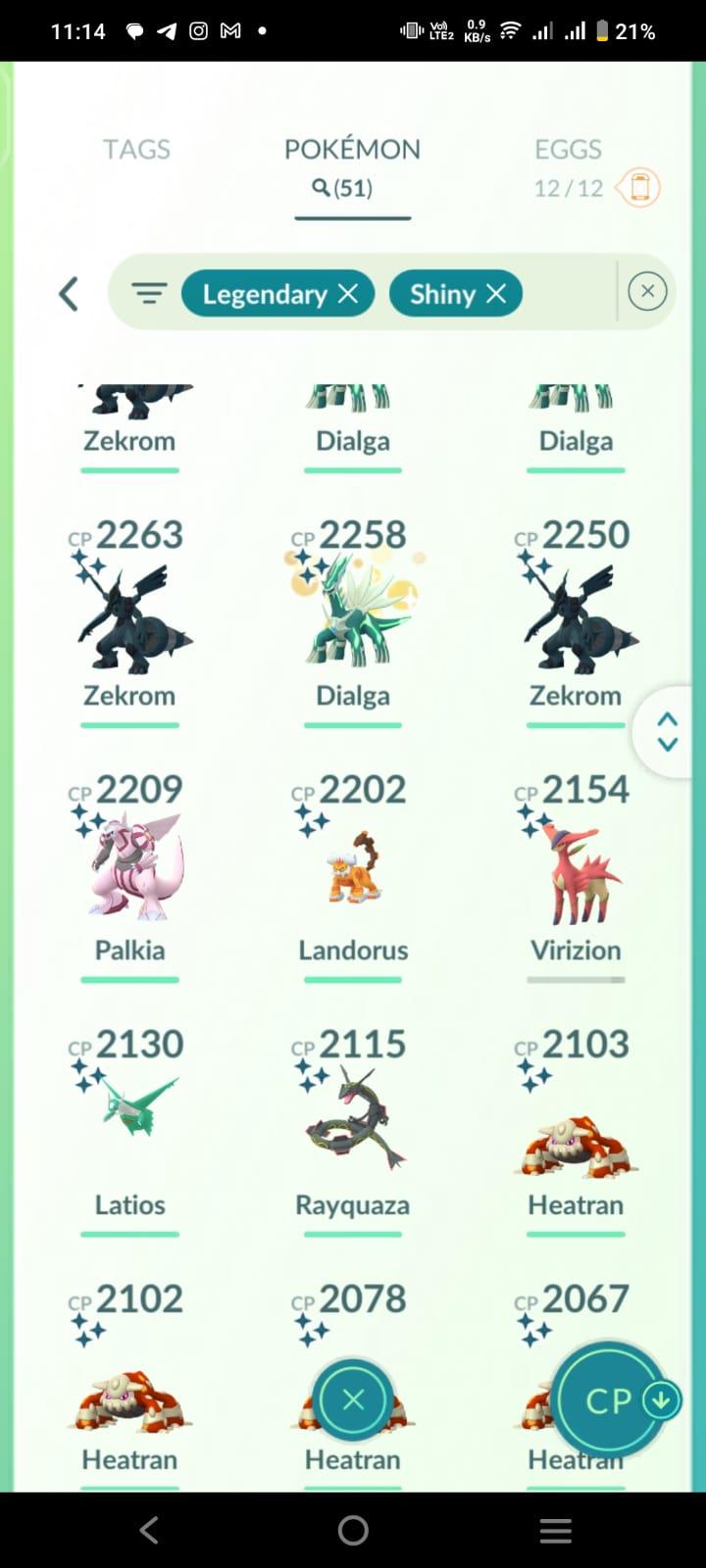Remove the Legendary filter chip

(x=348, y=293)
